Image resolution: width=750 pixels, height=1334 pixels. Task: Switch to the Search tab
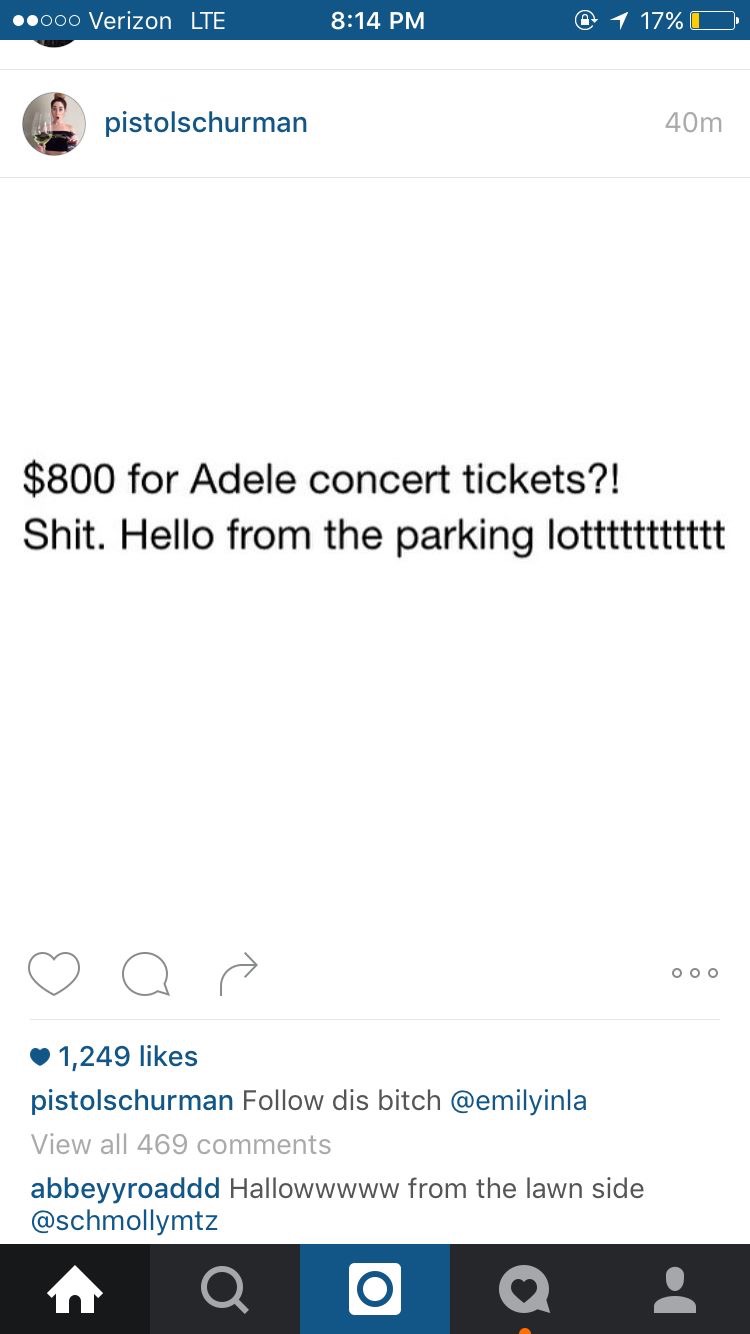(x=225, y=1289)
